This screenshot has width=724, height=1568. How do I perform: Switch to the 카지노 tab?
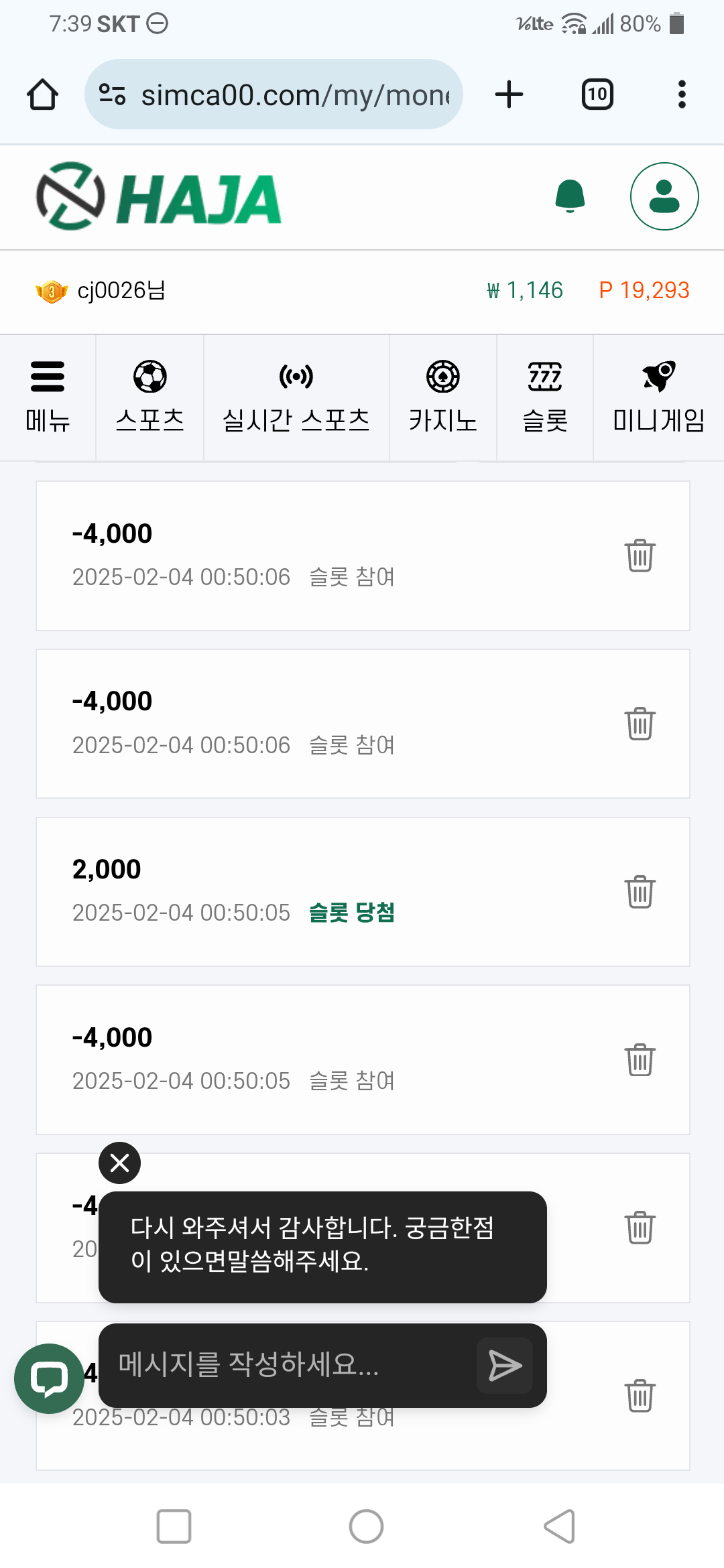point(443,397)
